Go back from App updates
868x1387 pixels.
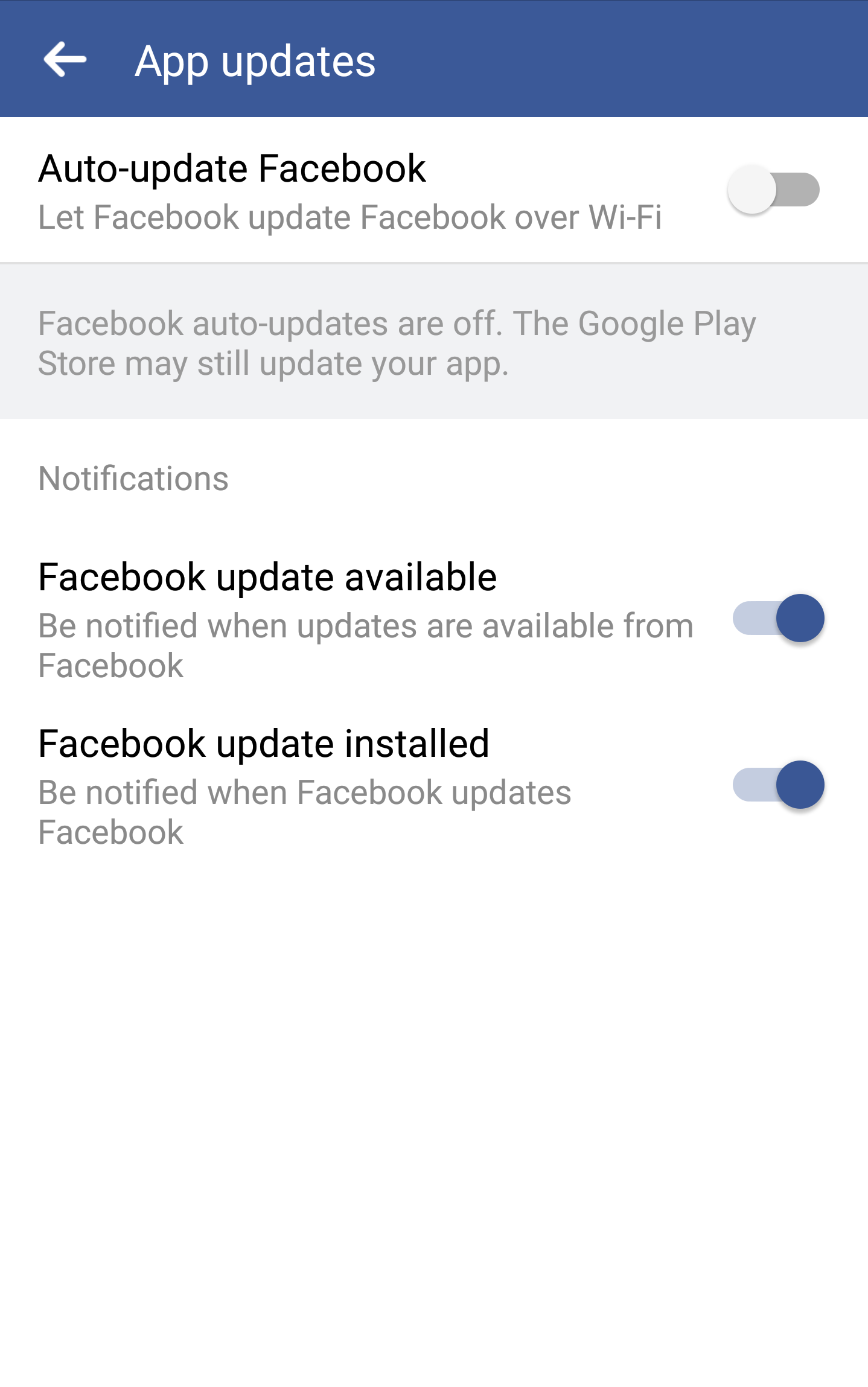coord(65,60)
